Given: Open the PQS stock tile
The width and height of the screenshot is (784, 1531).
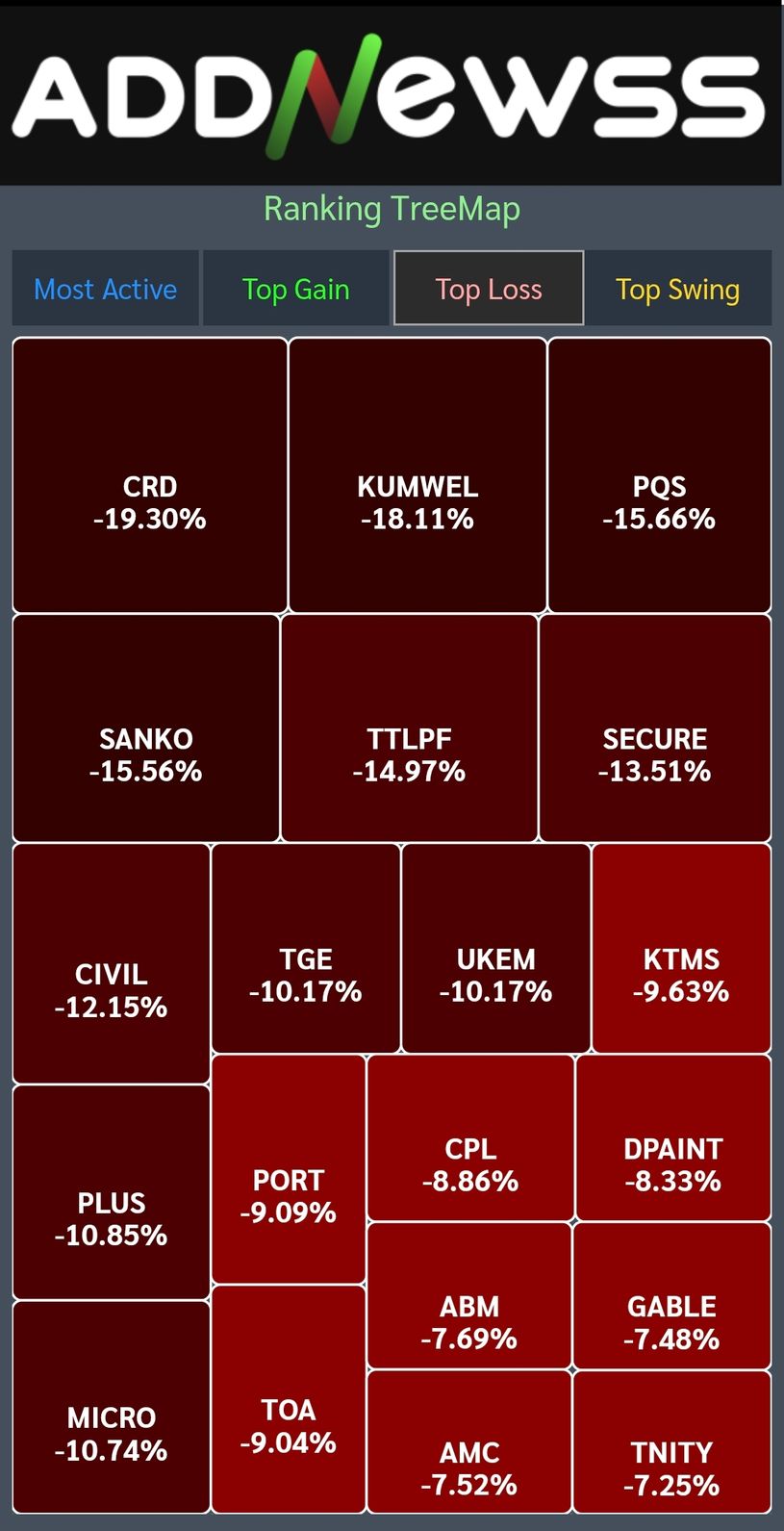Looking at the screenshot, I should tap(659, 475).
